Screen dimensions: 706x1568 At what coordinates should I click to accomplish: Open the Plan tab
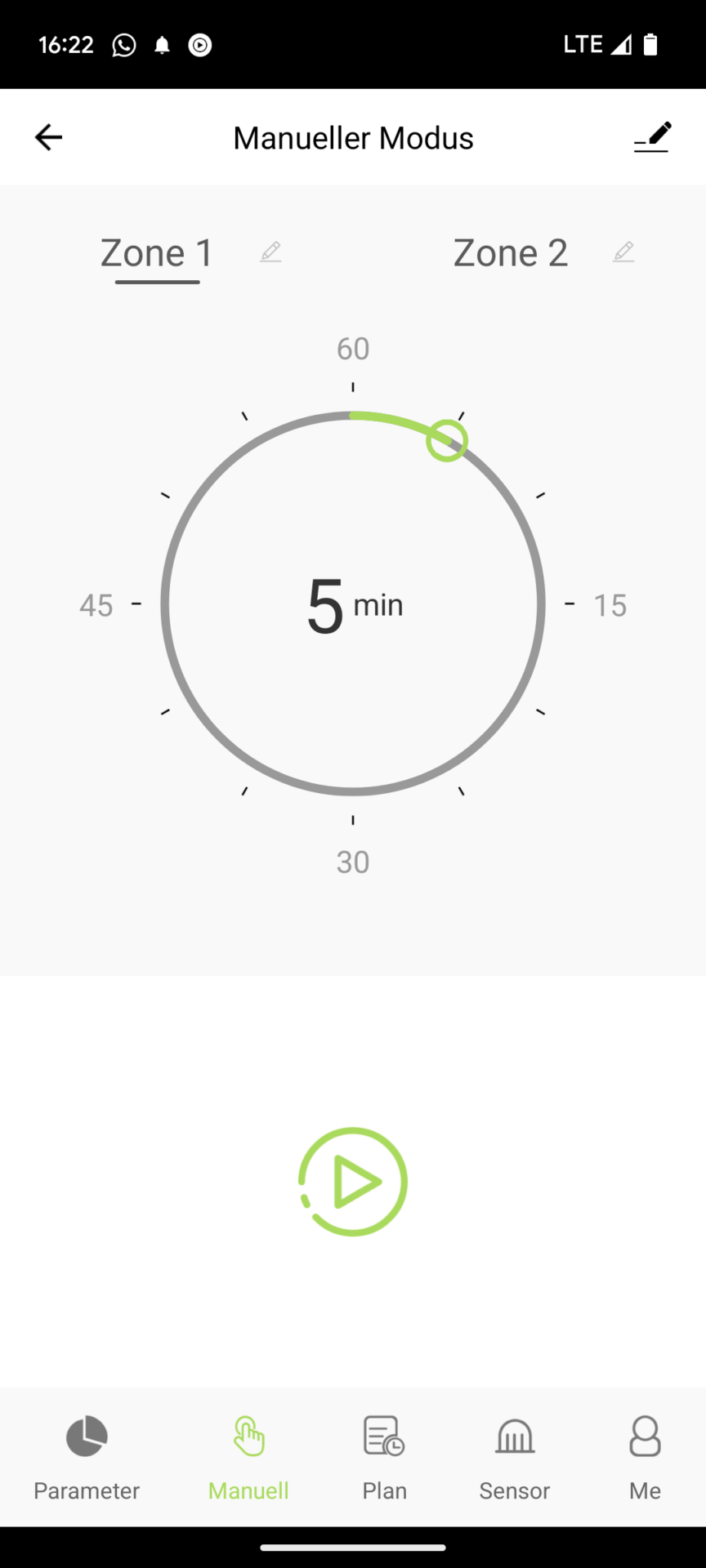pos(384,1459)
